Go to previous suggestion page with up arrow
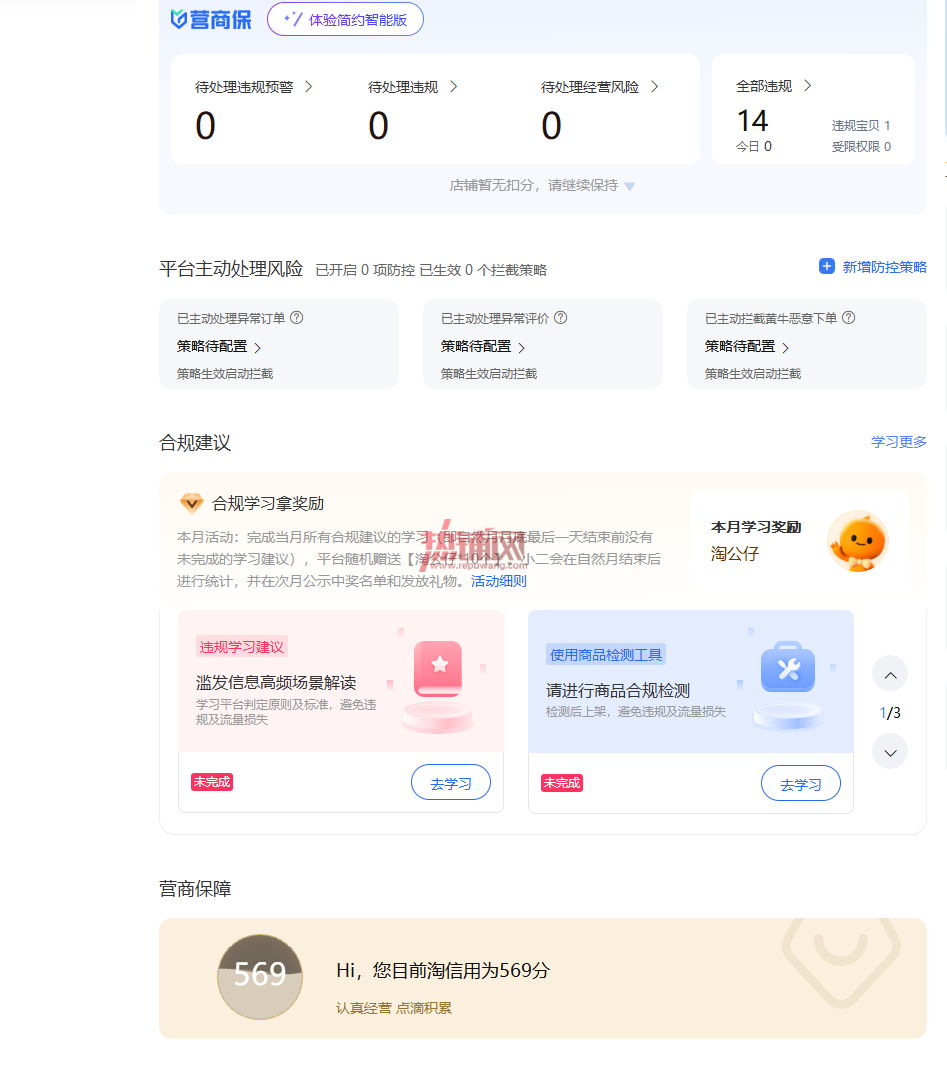This screenshot has width=947, height=1092. coord(890,674)
